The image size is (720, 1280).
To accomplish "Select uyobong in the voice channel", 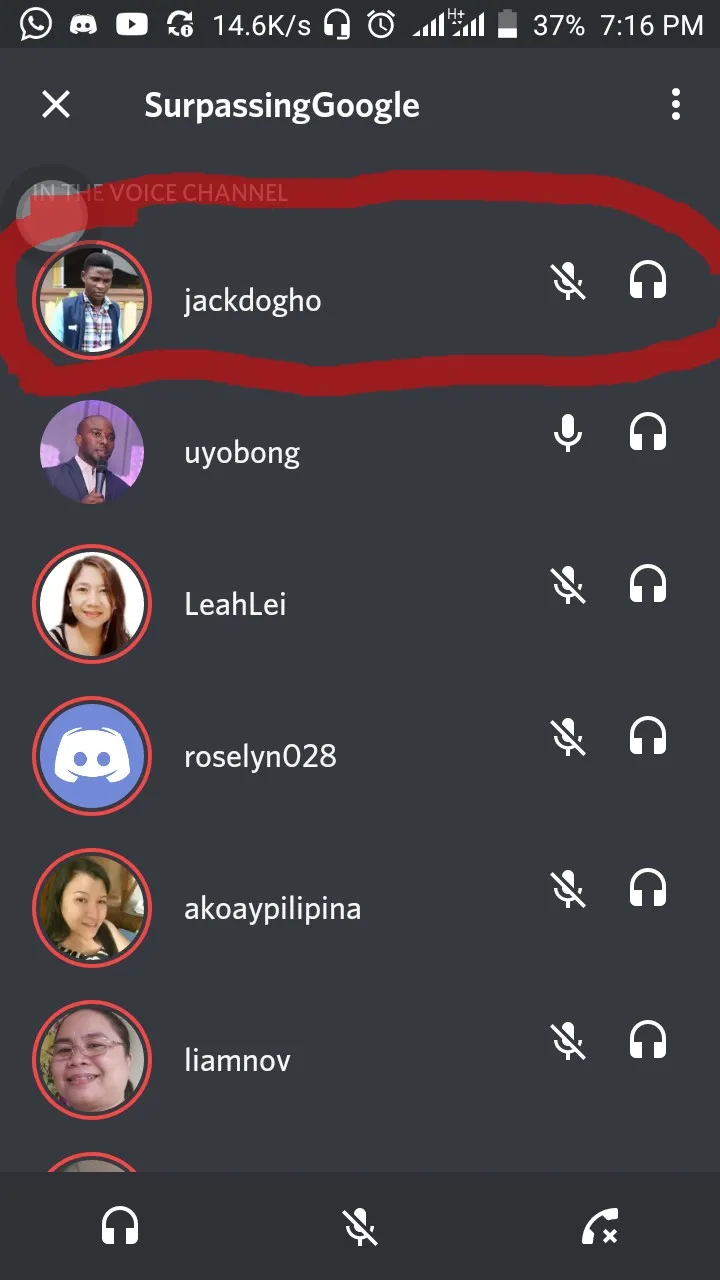I will pyautogui.click(x=242, y=452).
